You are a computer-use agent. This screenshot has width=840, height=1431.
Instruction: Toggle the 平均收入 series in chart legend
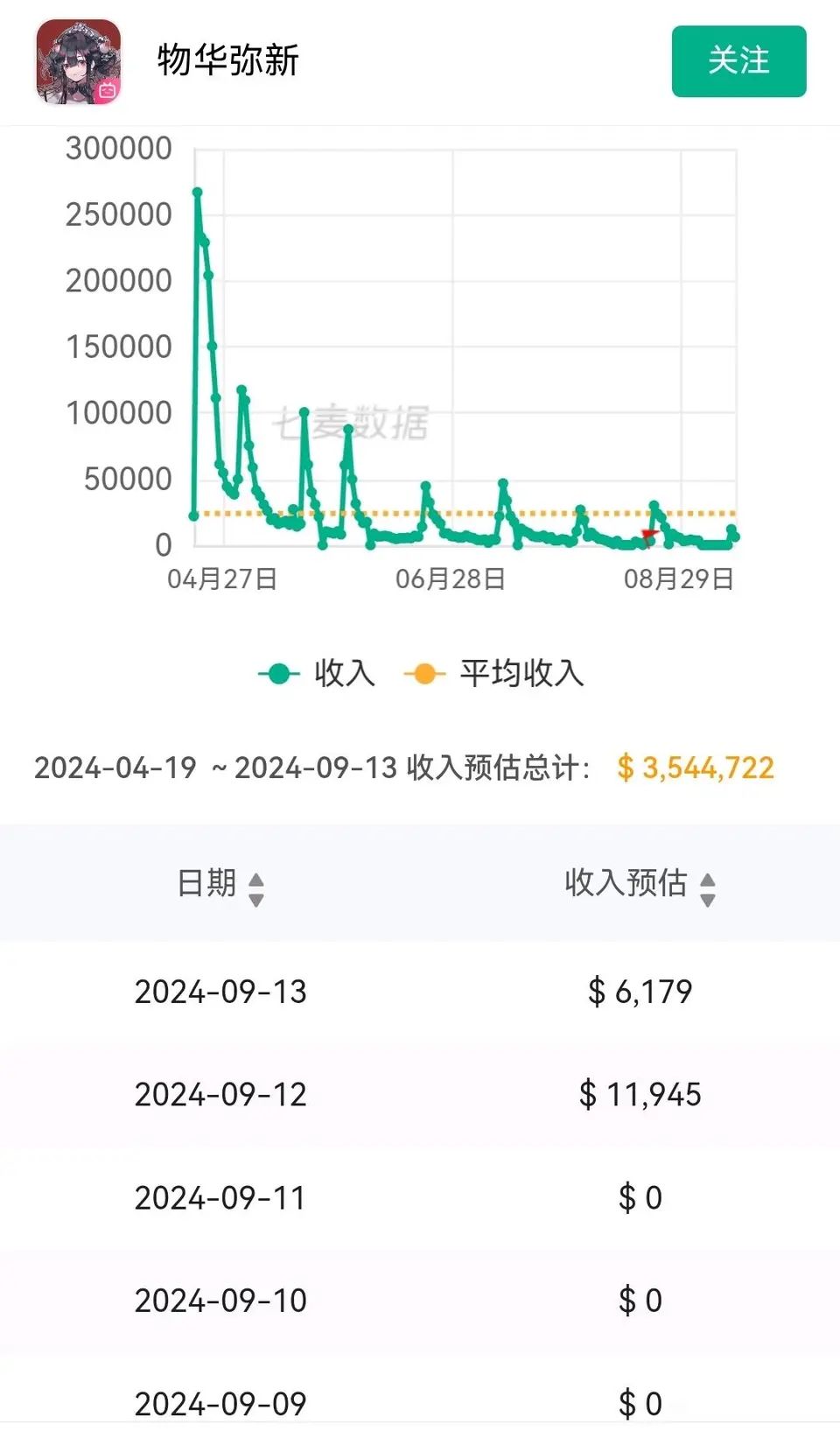click(x=493, y=674)
